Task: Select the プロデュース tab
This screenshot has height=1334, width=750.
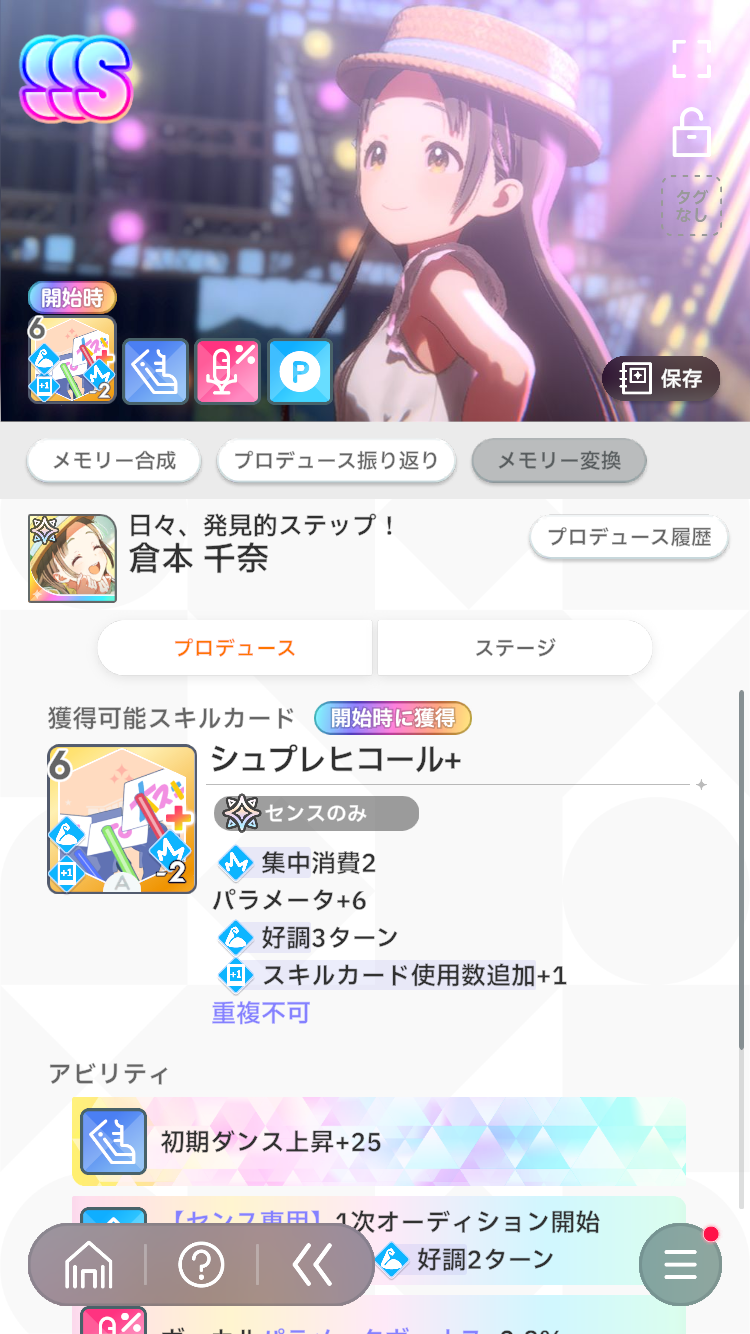Action: (235, 647)
